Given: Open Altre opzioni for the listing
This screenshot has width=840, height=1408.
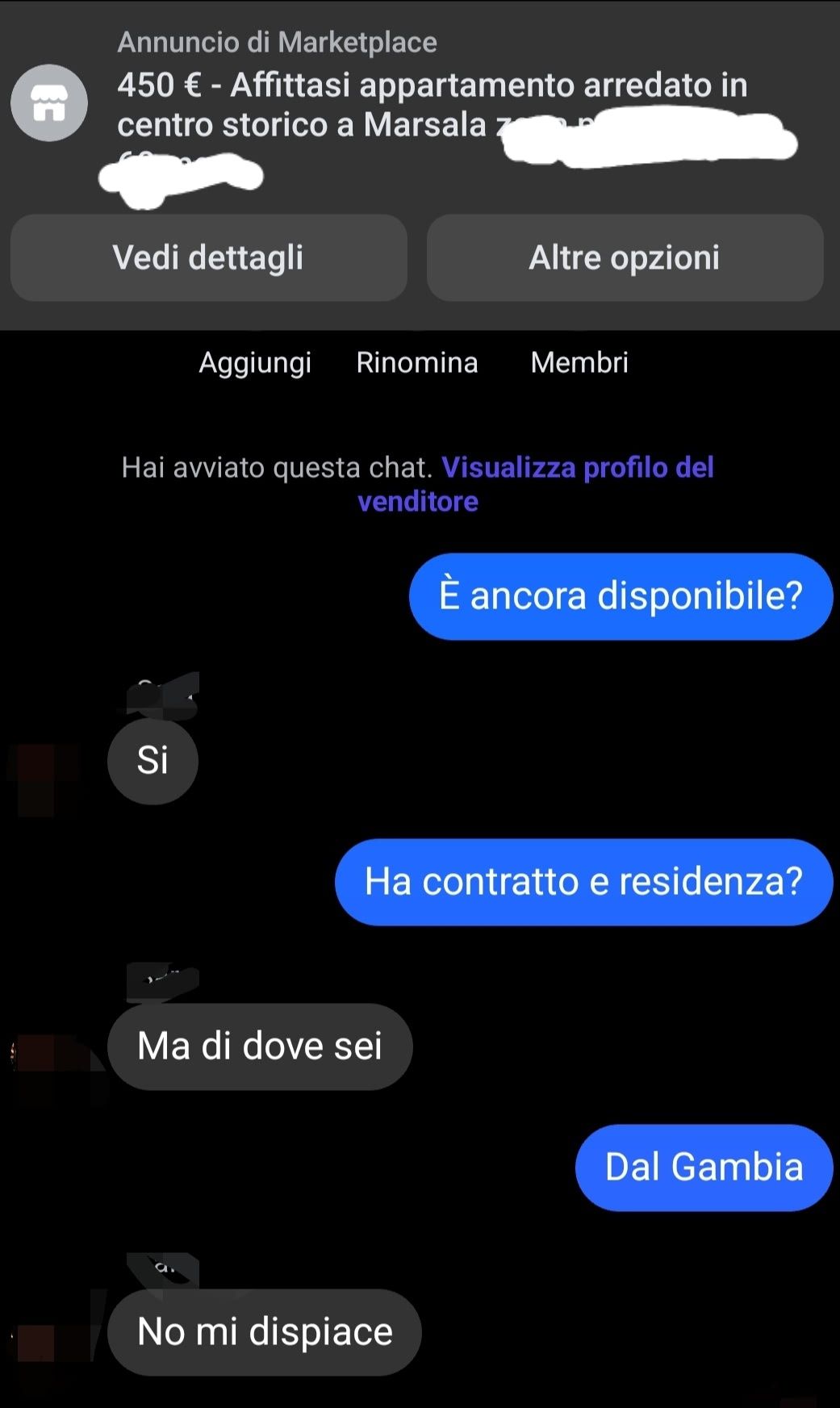Looking at the screenshot, I should [625, 258].
